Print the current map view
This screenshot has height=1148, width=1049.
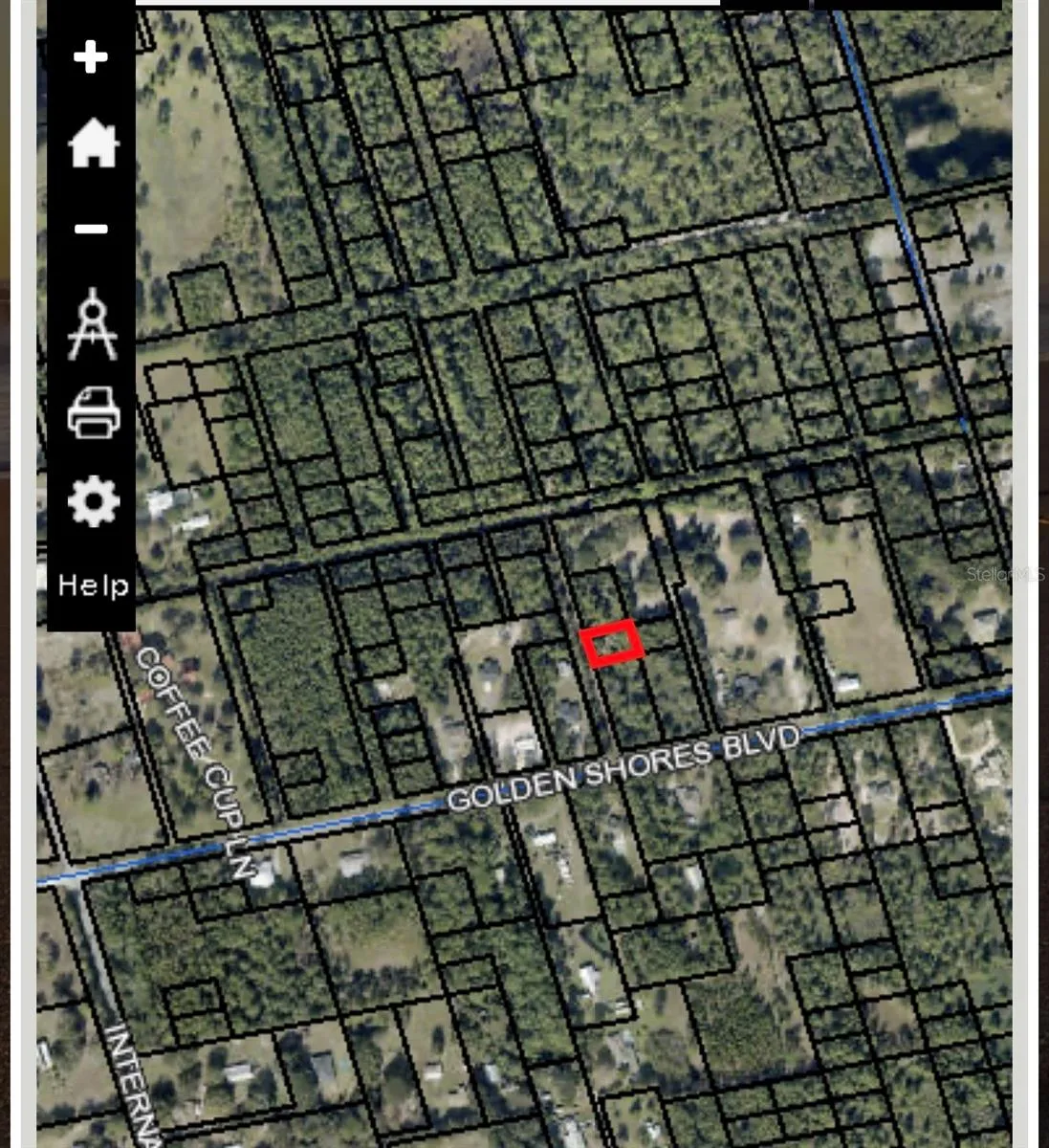click(x=94, y=412)
